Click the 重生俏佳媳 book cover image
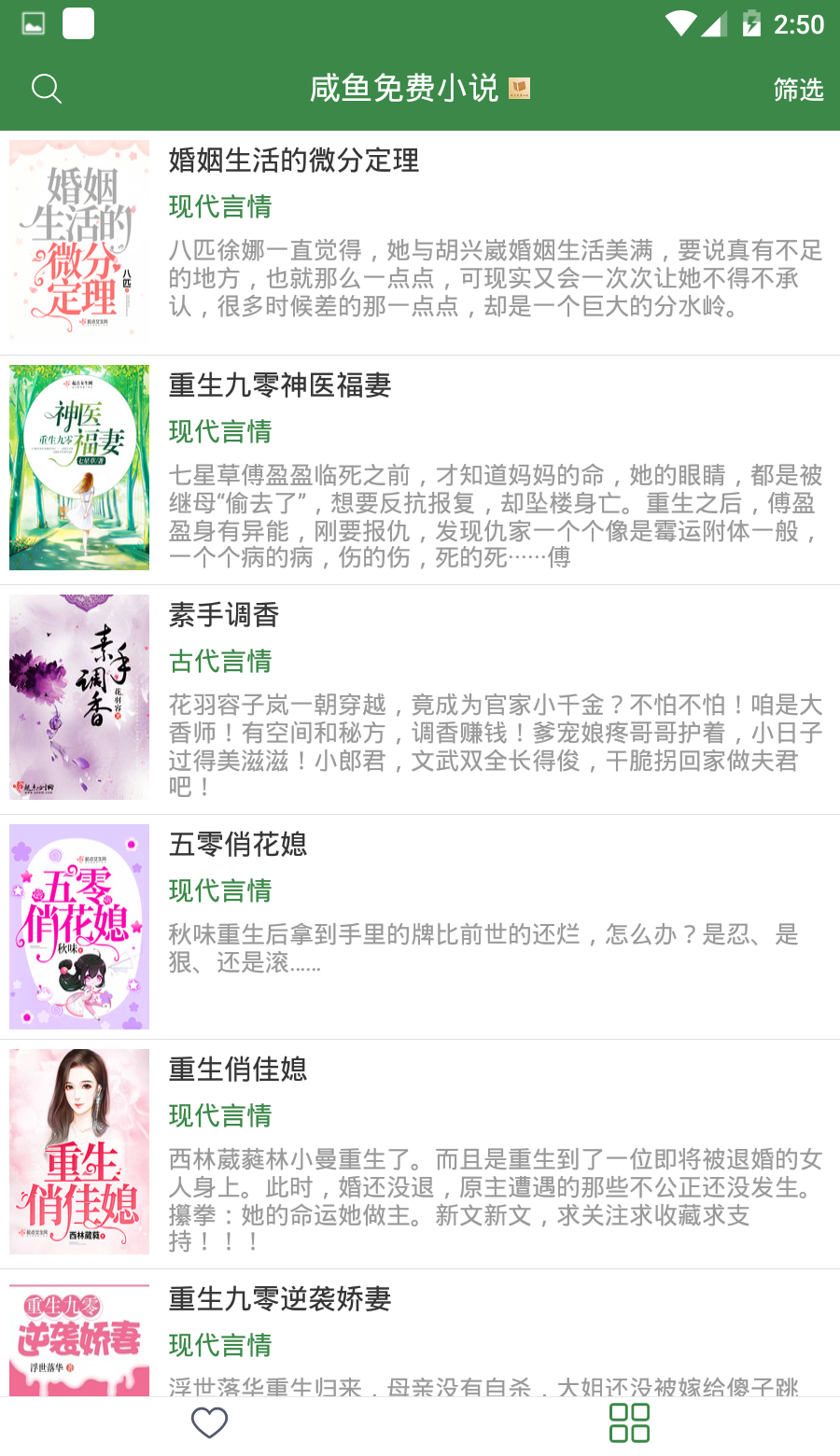 coord(78,1151)
